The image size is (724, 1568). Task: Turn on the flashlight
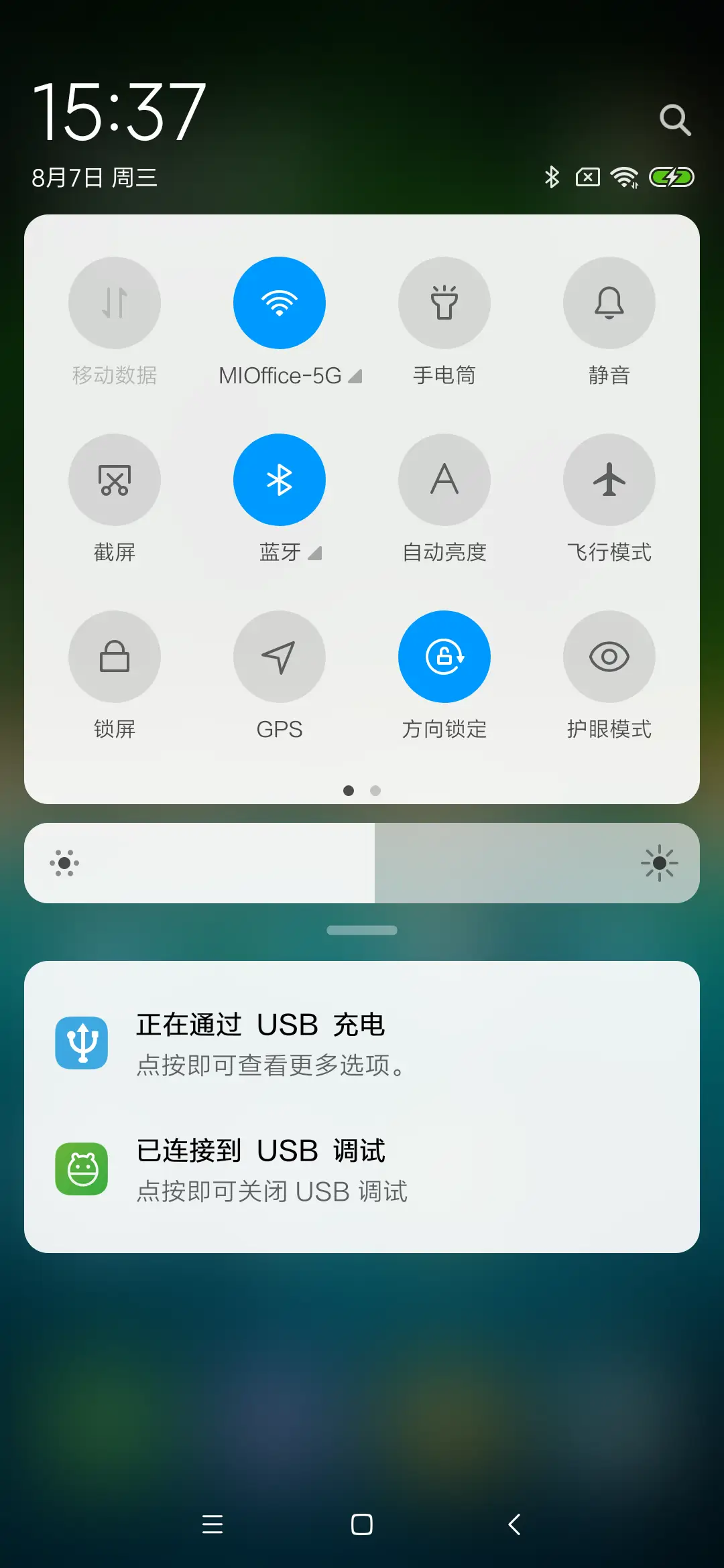[444, 302]
